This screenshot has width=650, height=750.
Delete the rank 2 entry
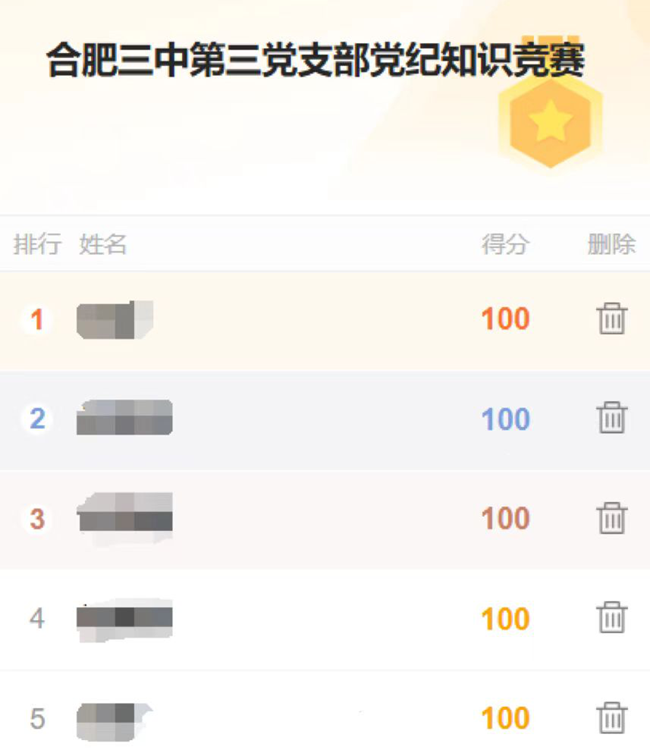click(612, 418)
